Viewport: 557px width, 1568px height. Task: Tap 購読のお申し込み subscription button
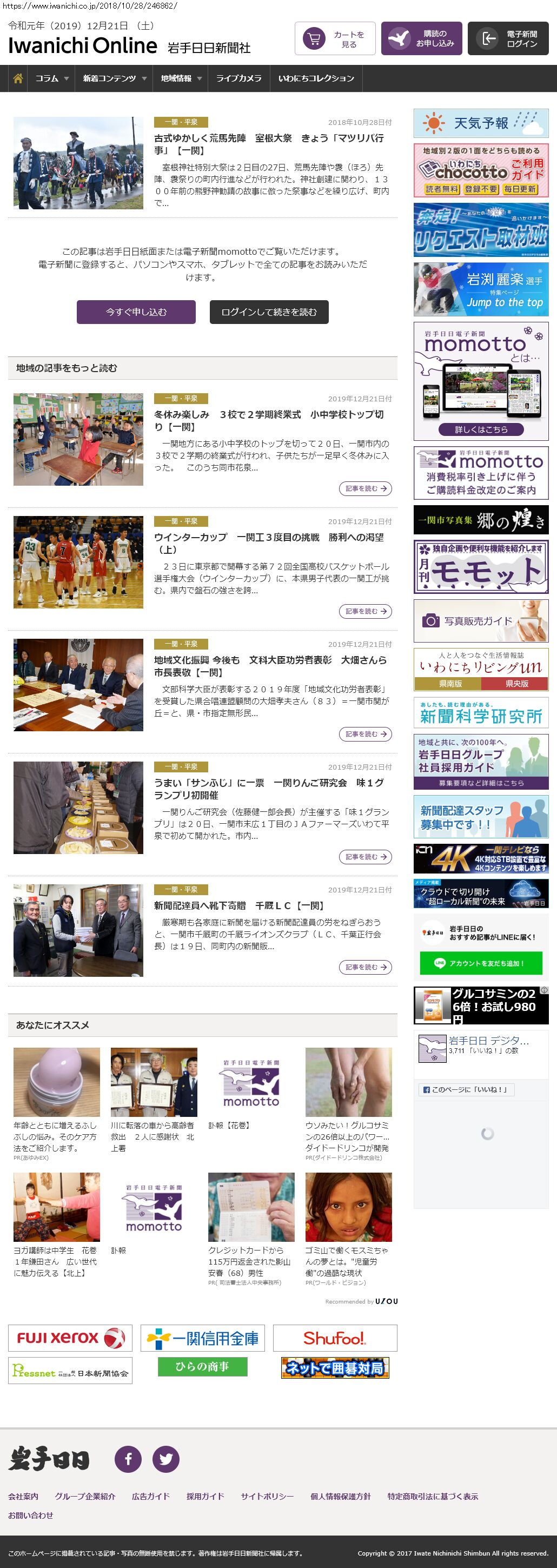[421, 39]
